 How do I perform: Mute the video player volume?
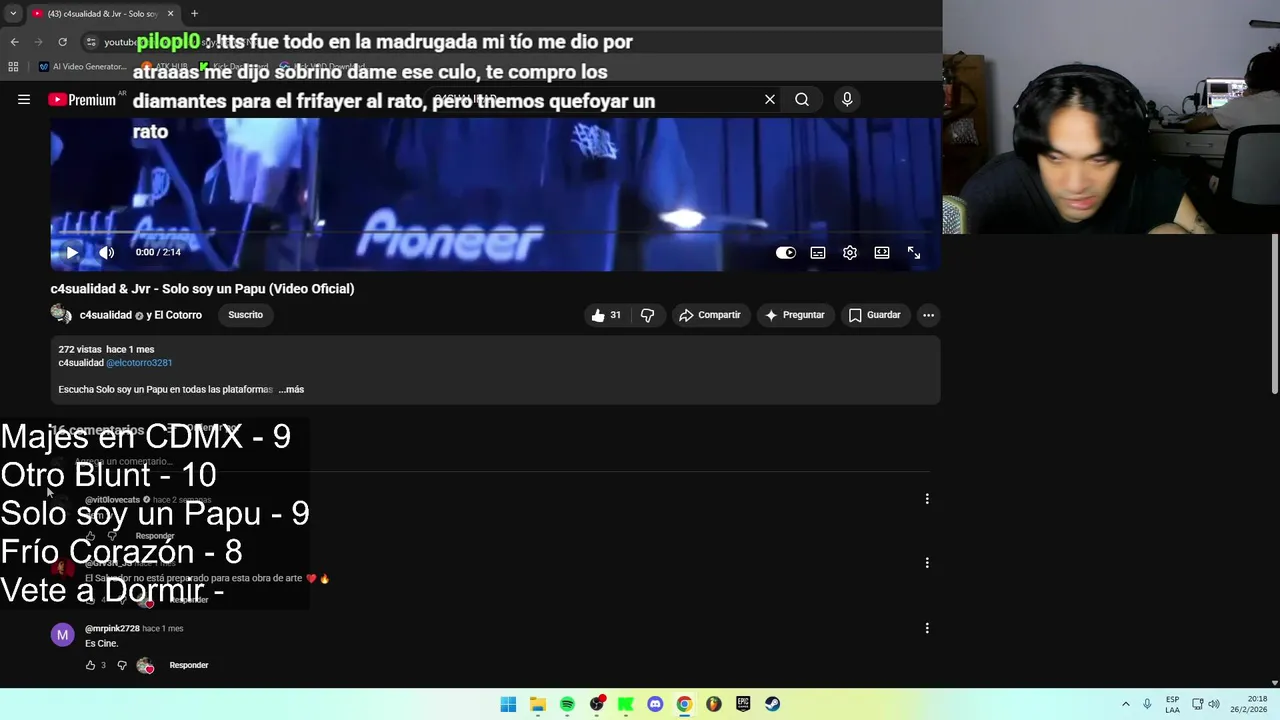[106, 253]
